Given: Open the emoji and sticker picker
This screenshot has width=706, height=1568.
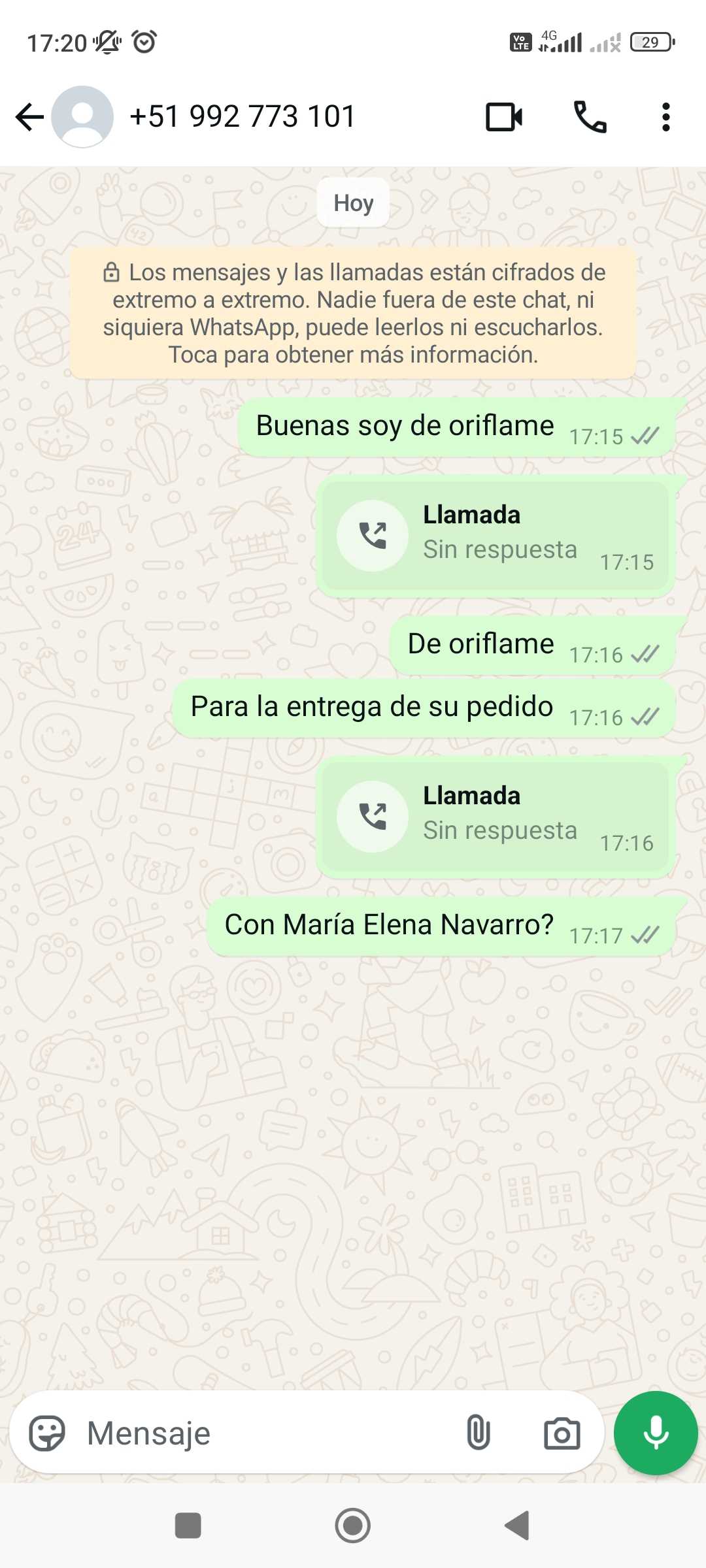Looking at the screenshot, I should (x=47, y=1433).
